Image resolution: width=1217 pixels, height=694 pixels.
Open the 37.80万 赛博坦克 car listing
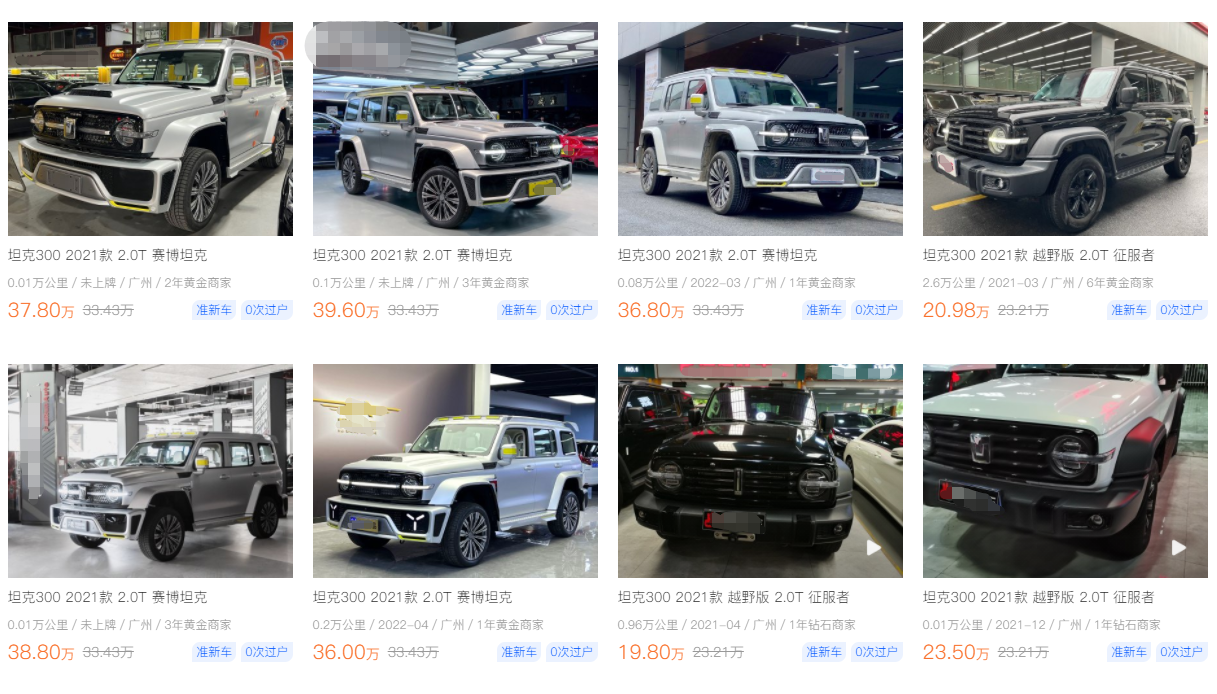(x=150, y=130)
